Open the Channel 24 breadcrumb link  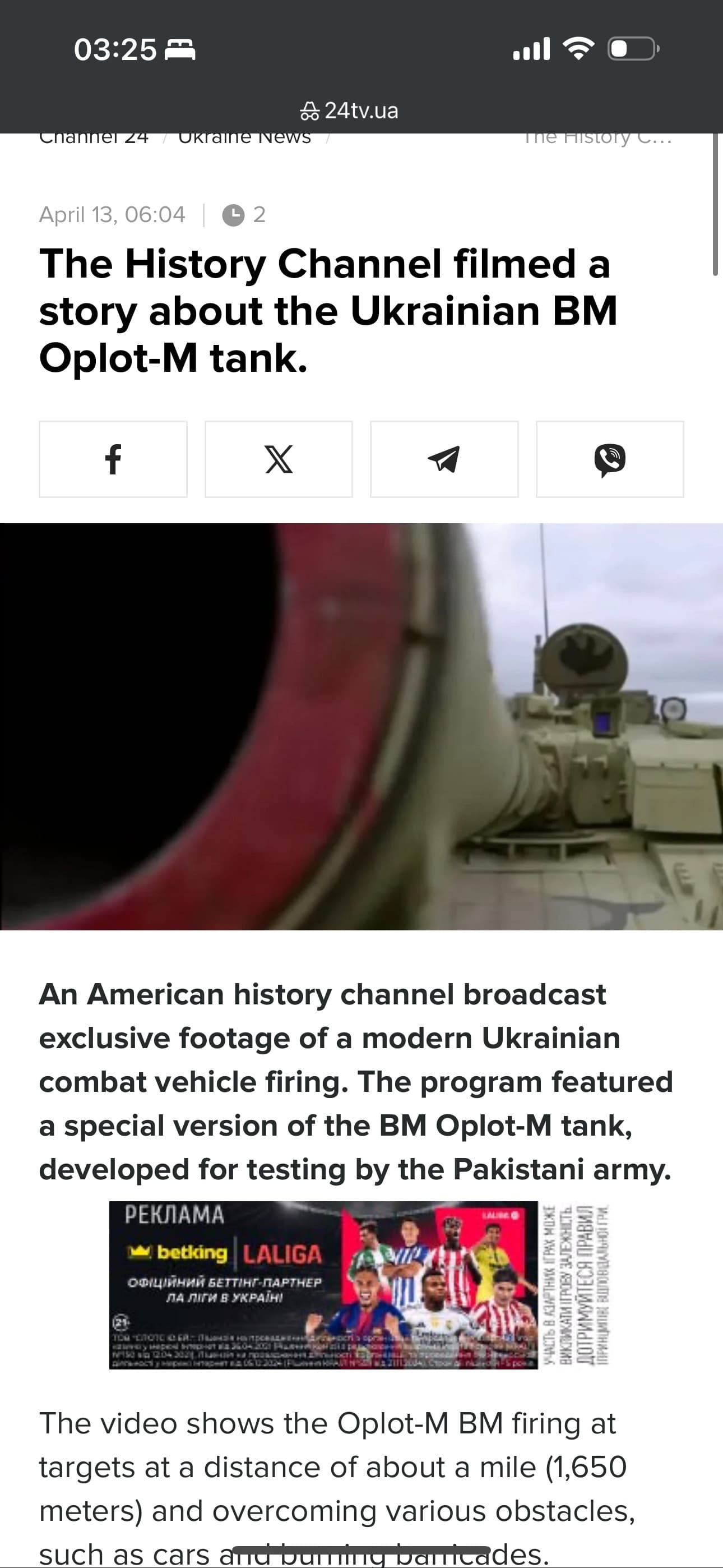pyautogui.click(x=94, y=139)
